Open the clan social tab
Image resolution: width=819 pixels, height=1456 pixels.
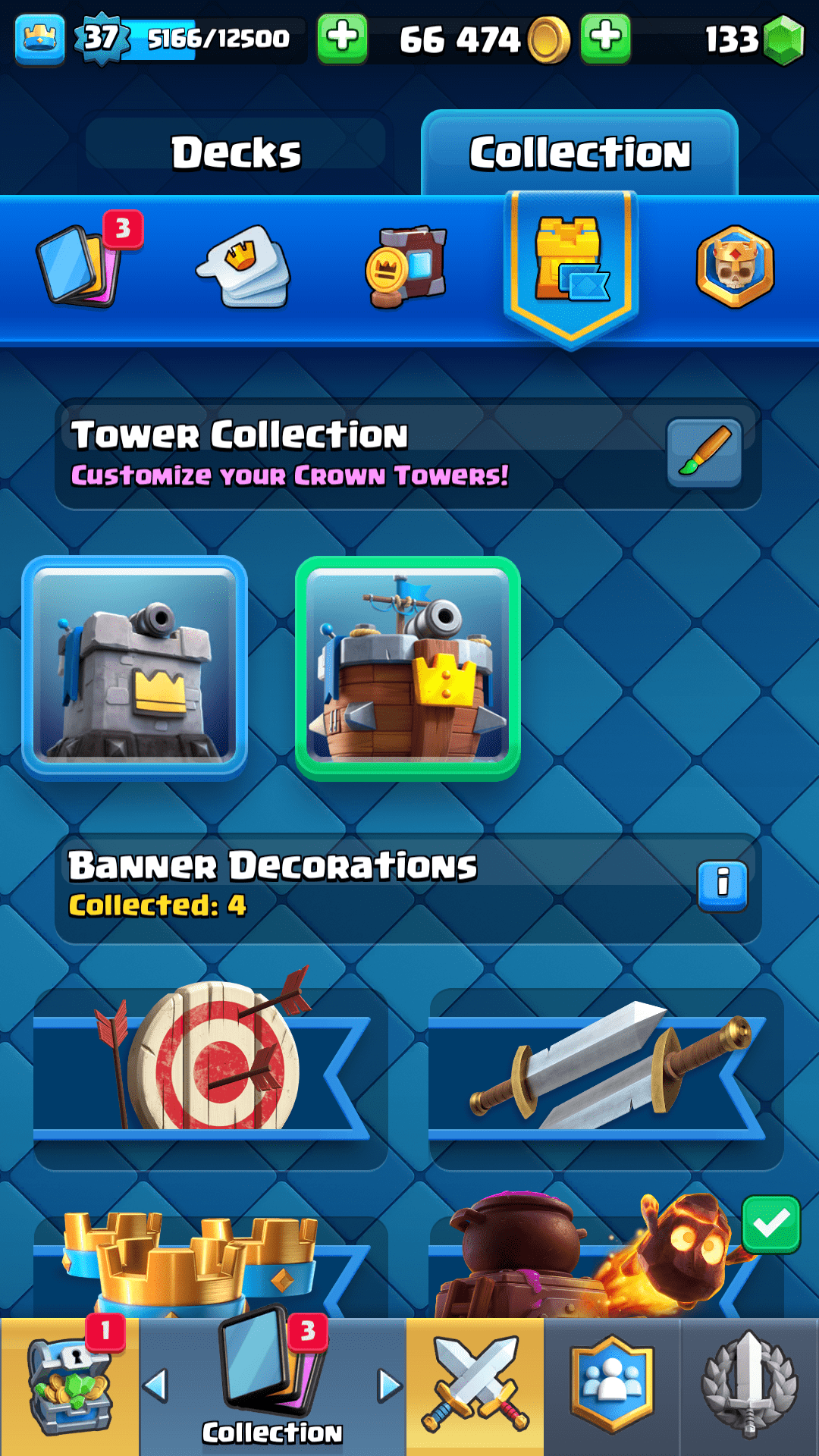coord(611,1386)
